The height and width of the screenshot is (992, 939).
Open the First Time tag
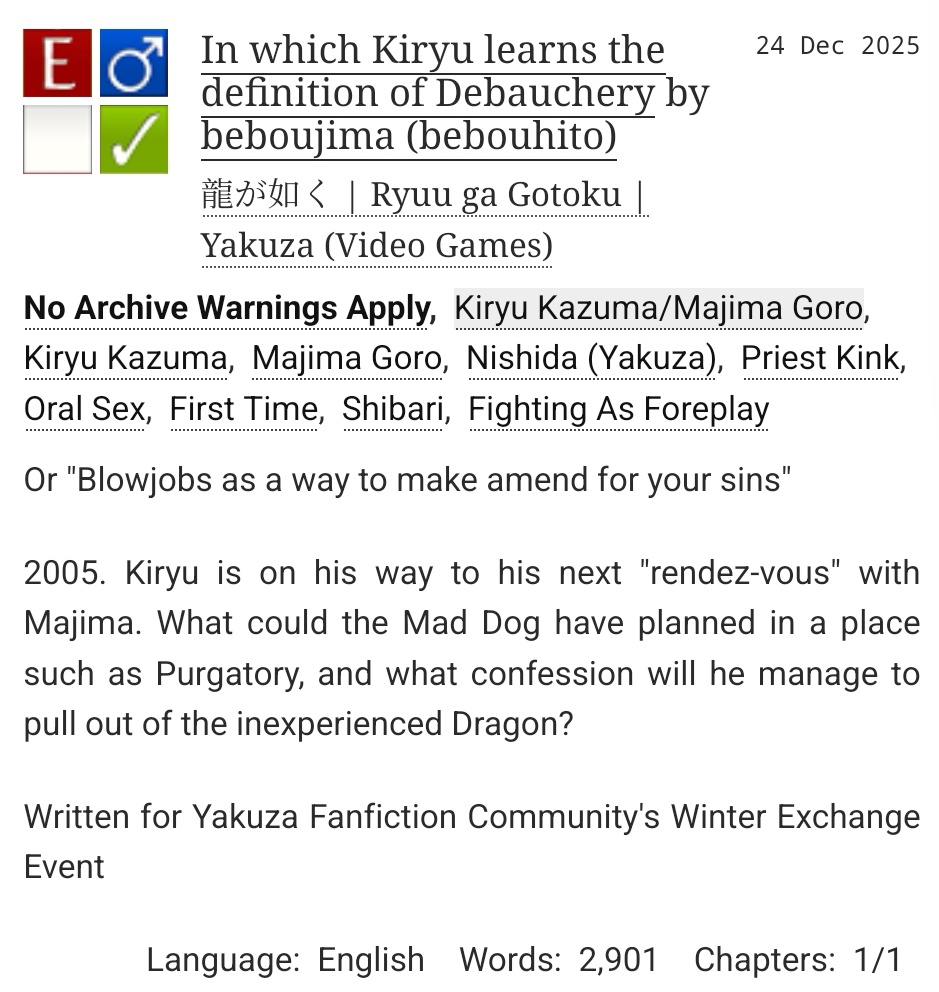pyautogui.click(x=245, y=410)
